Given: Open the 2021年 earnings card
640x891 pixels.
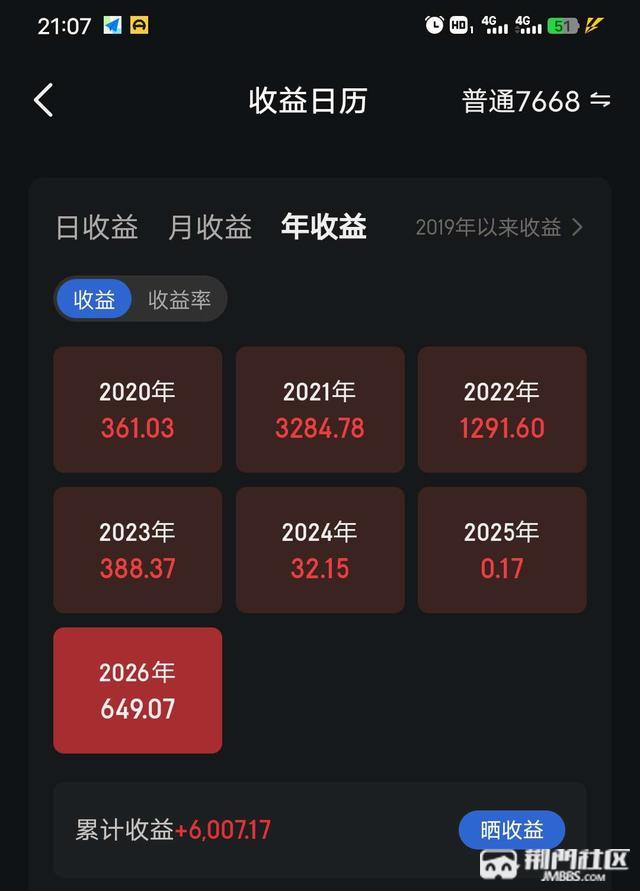Looking at the screenshot, I should (320, 409).
